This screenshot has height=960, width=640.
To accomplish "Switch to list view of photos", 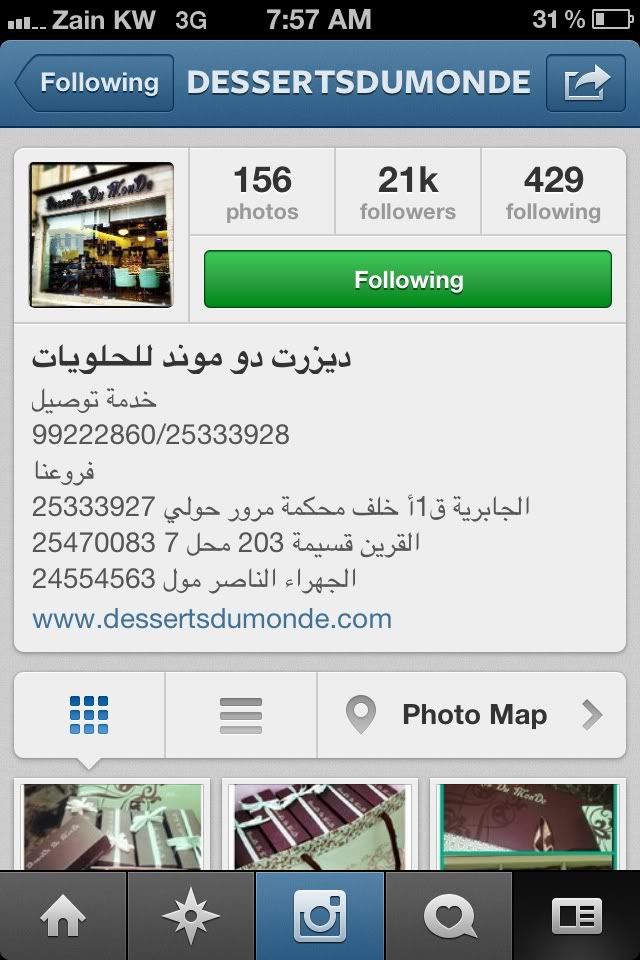I will [x=241, y=715].
